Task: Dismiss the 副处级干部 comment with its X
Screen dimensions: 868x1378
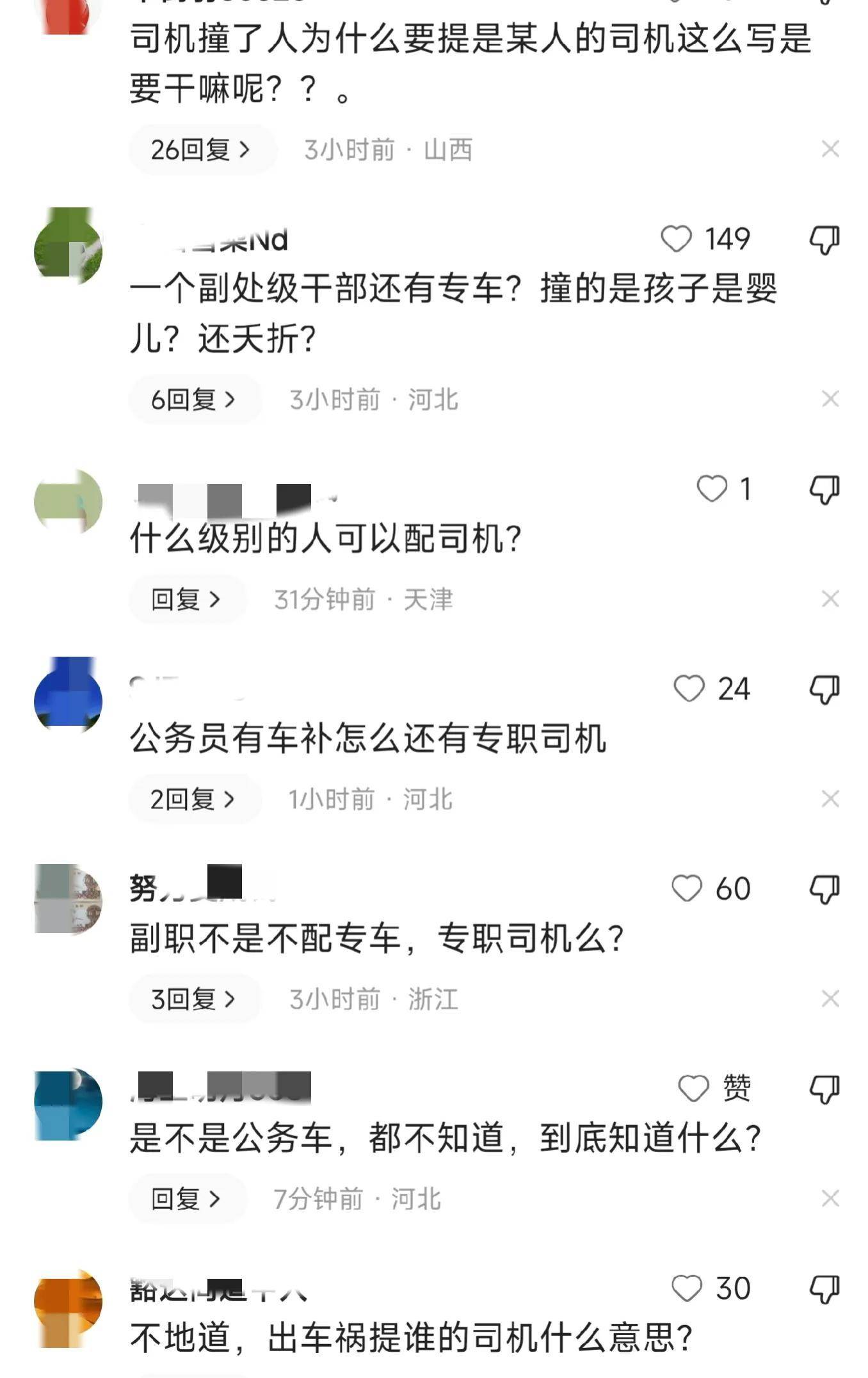Action: coord(830,399)
